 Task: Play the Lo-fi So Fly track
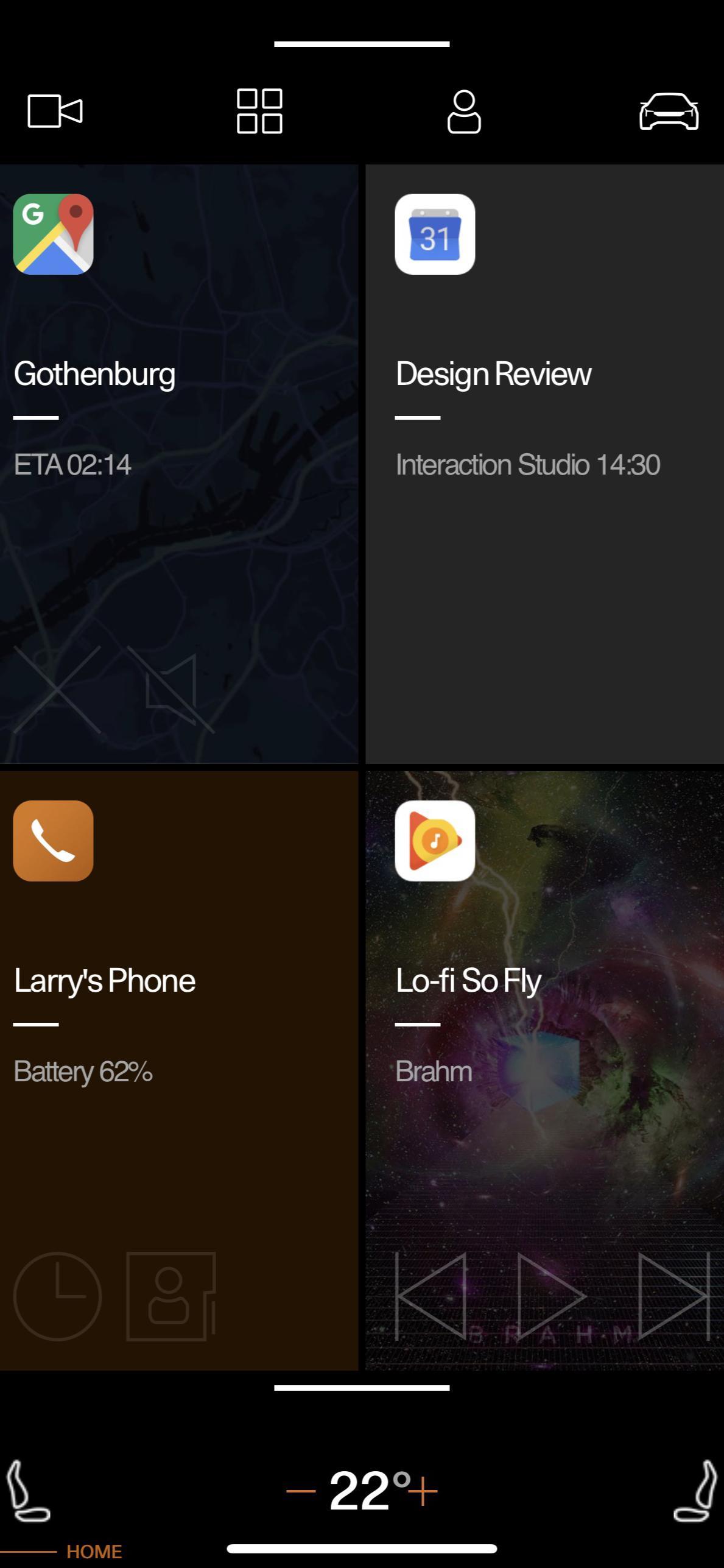pos(549,1296)
